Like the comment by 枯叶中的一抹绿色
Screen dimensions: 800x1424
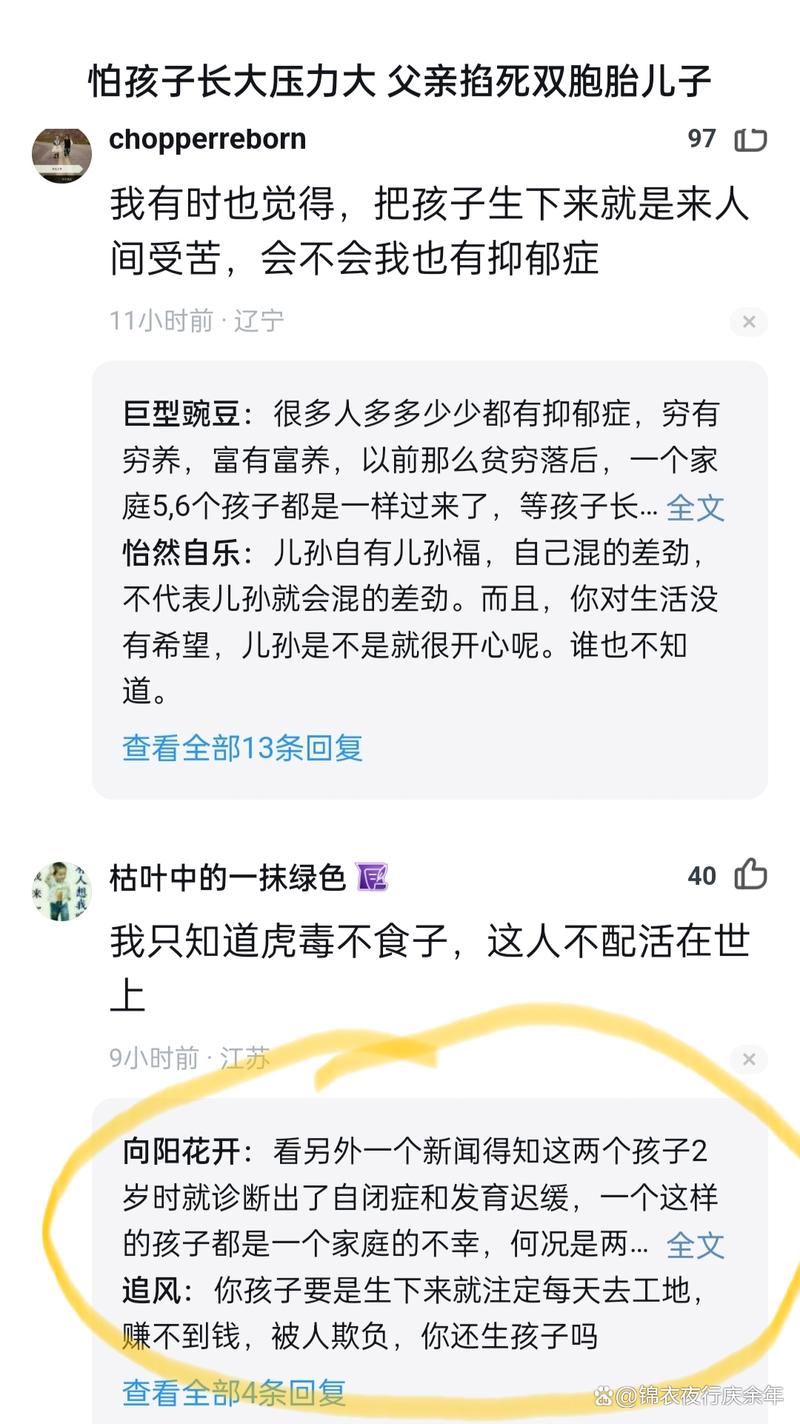coord(750,875)
